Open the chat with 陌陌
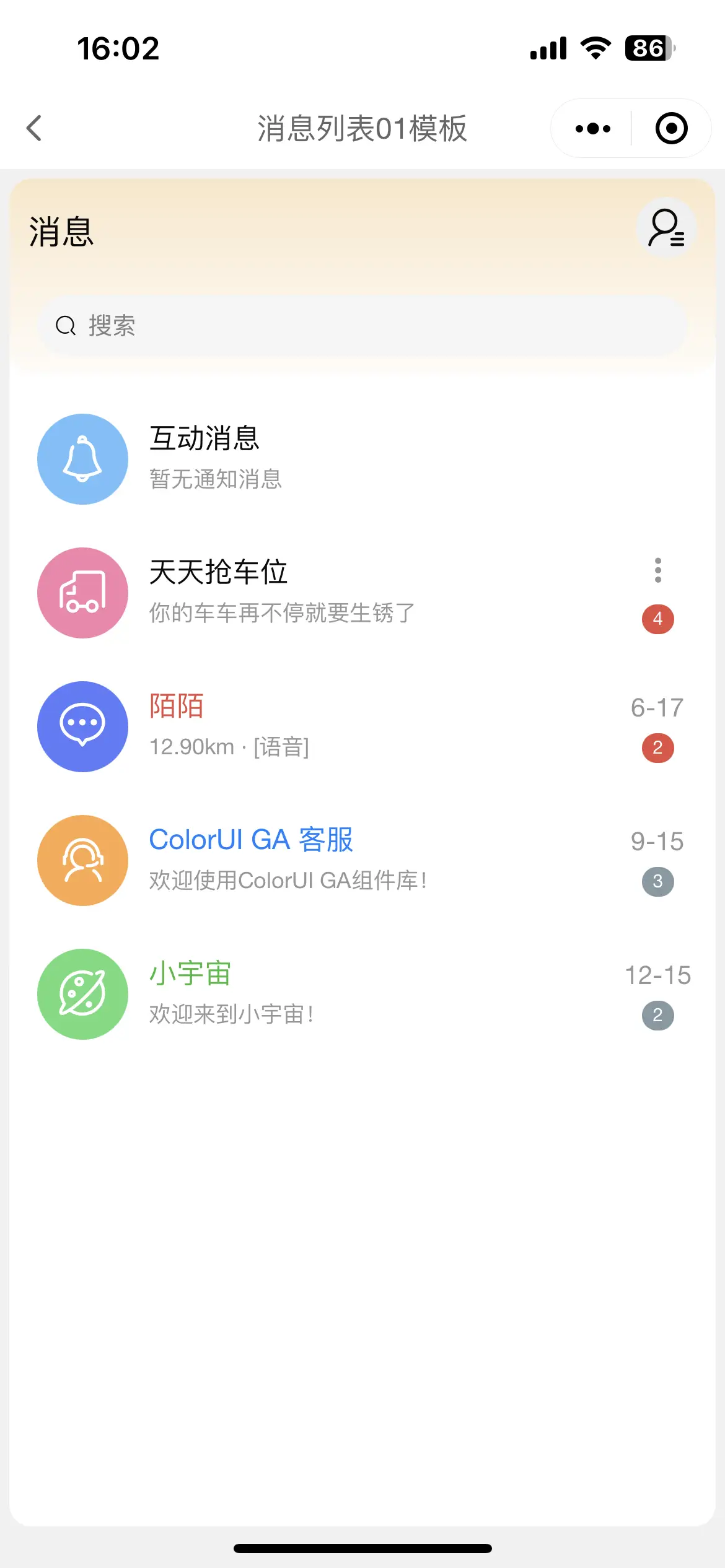The height and width of the screenshot is (1568, 725). pos(362,726)
